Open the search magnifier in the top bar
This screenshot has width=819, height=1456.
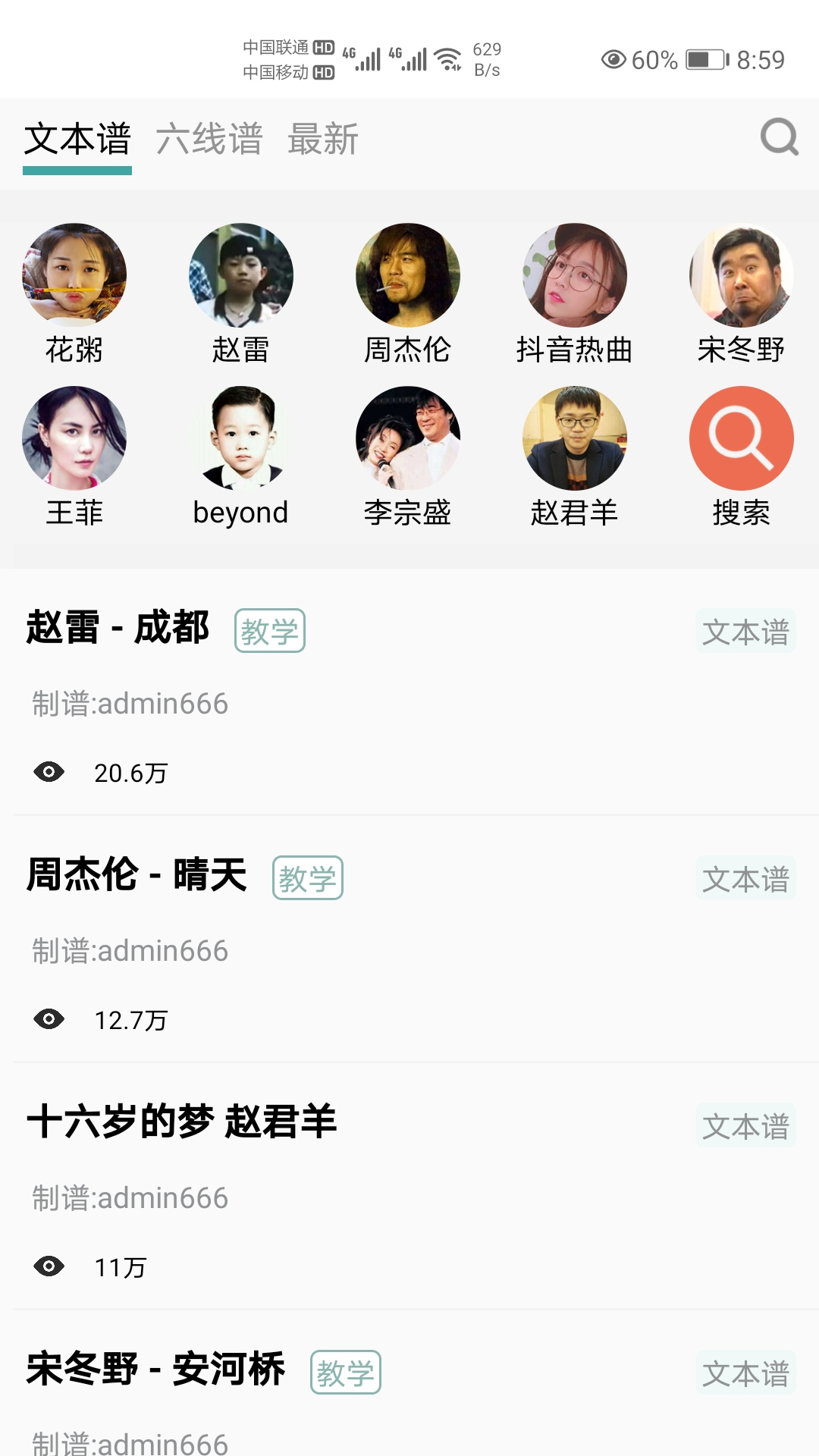779,137
